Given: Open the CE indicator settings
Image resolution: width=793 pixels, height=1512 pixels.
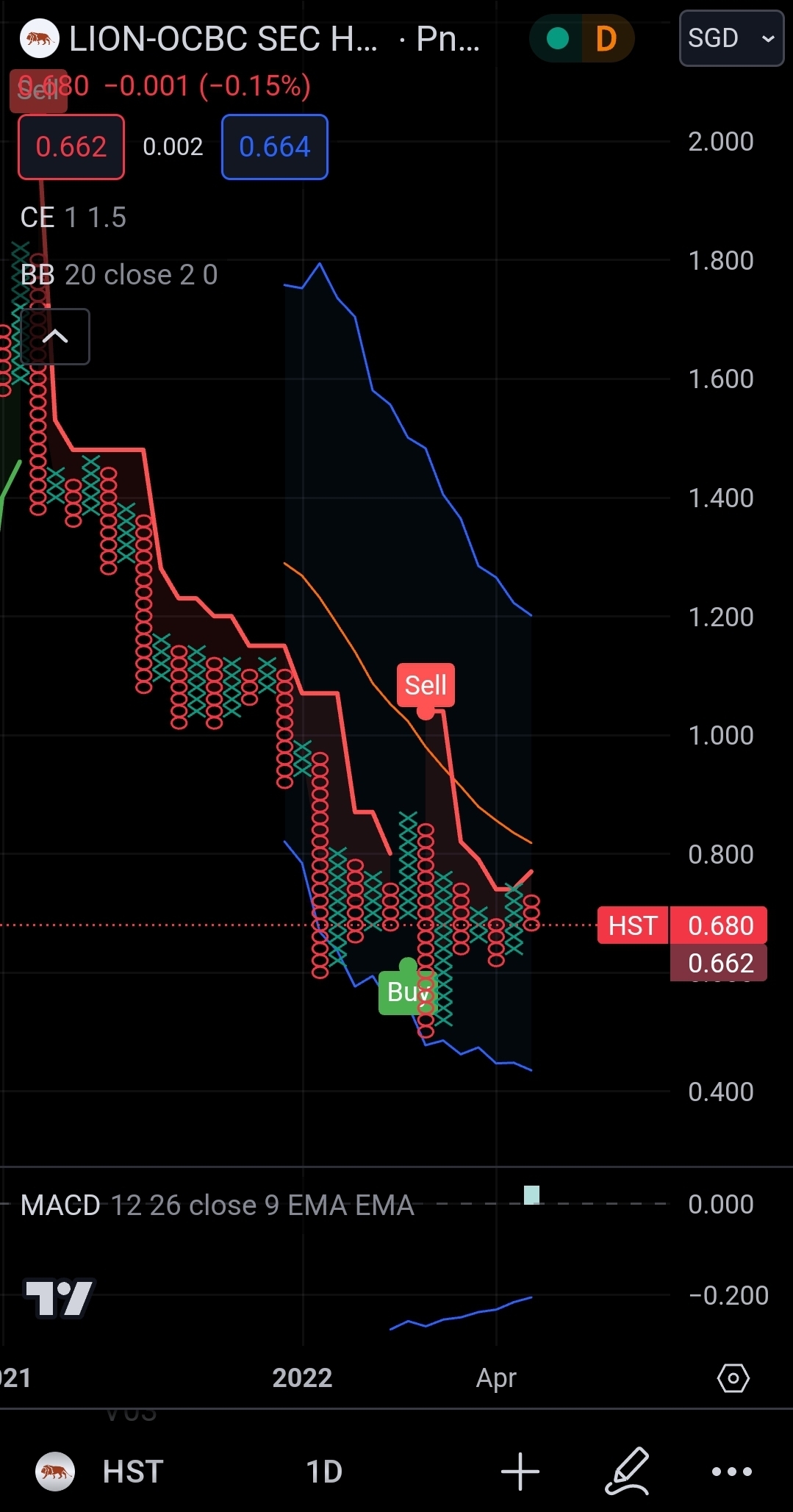Looking at the screenshot, I should tap(73, 218).
